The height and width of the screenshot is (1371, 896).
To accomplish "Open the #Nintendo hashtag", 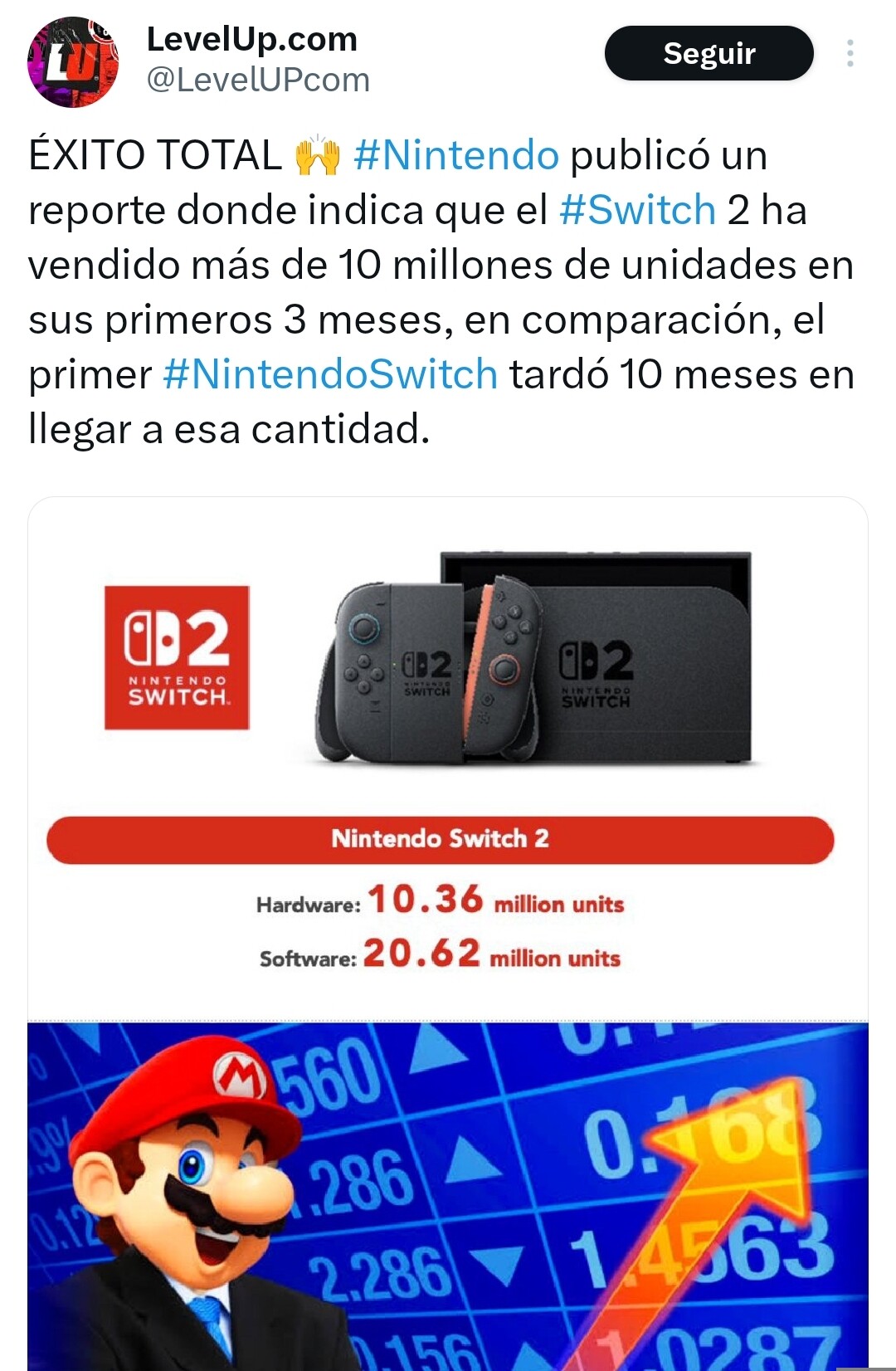I will tap(456, 155).
